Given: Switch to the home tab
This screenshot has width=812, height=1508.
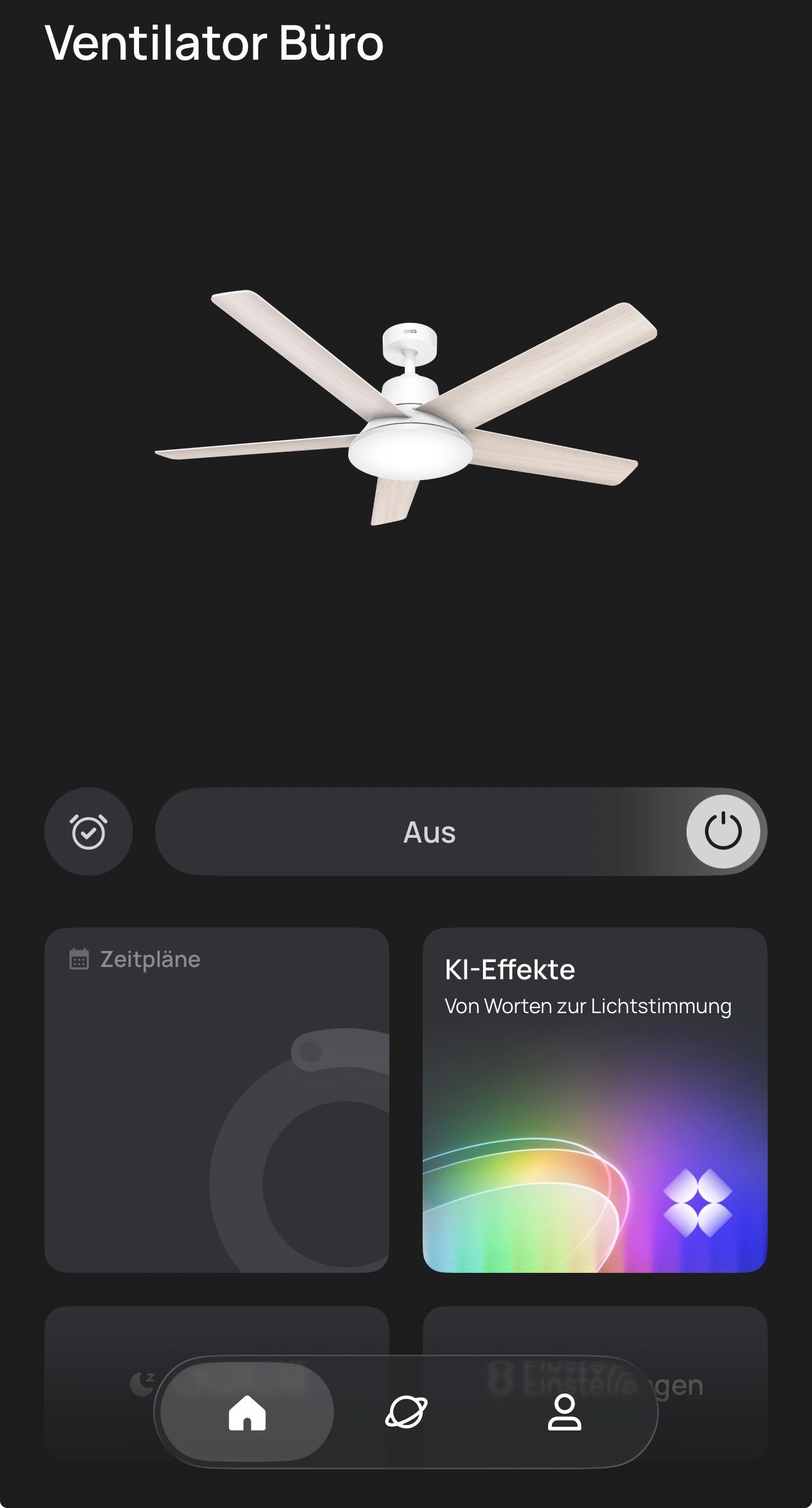Looking at the screenshot, I should pyautogui.click(x=247, y=1412).
